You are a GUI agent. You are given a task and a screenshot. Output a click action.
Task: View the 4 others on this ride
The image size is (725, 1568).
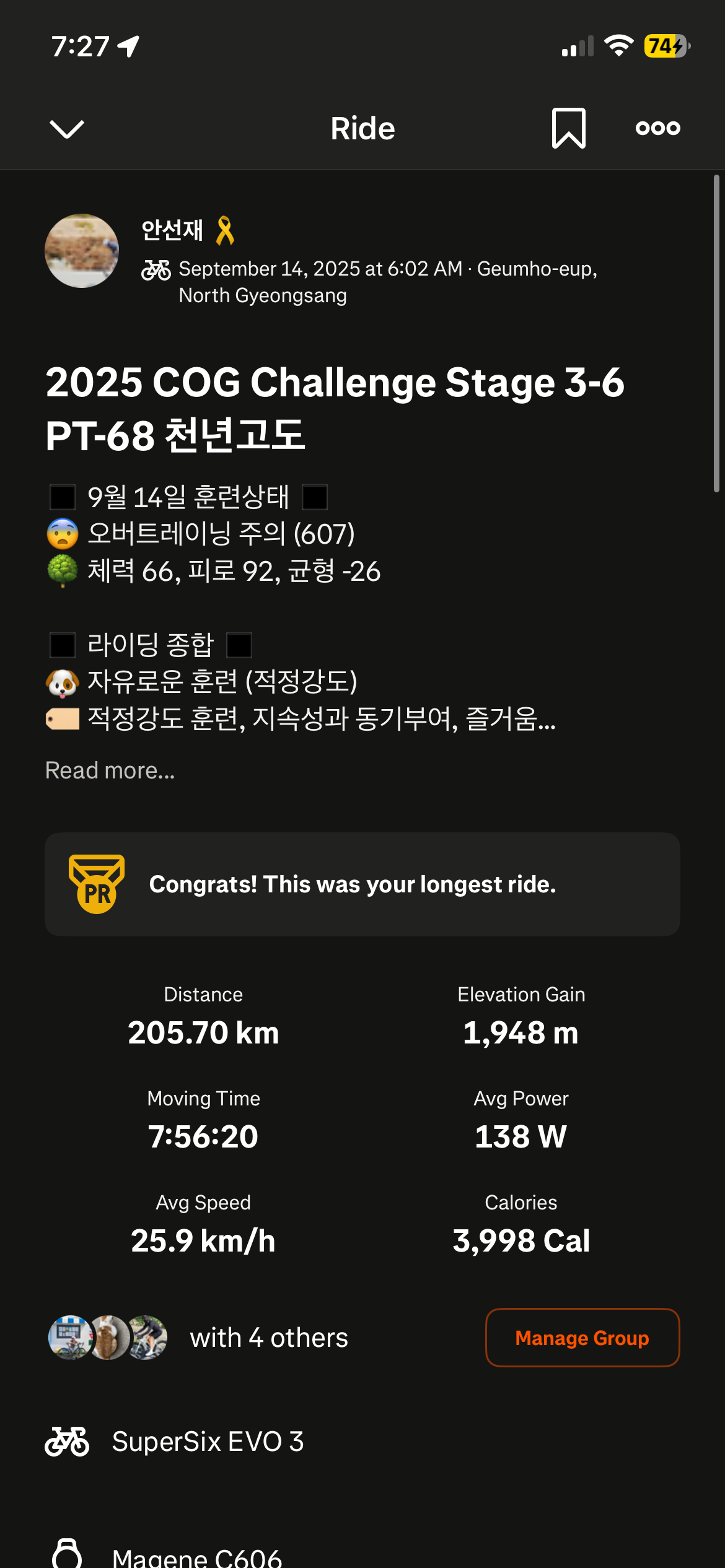269,1338
